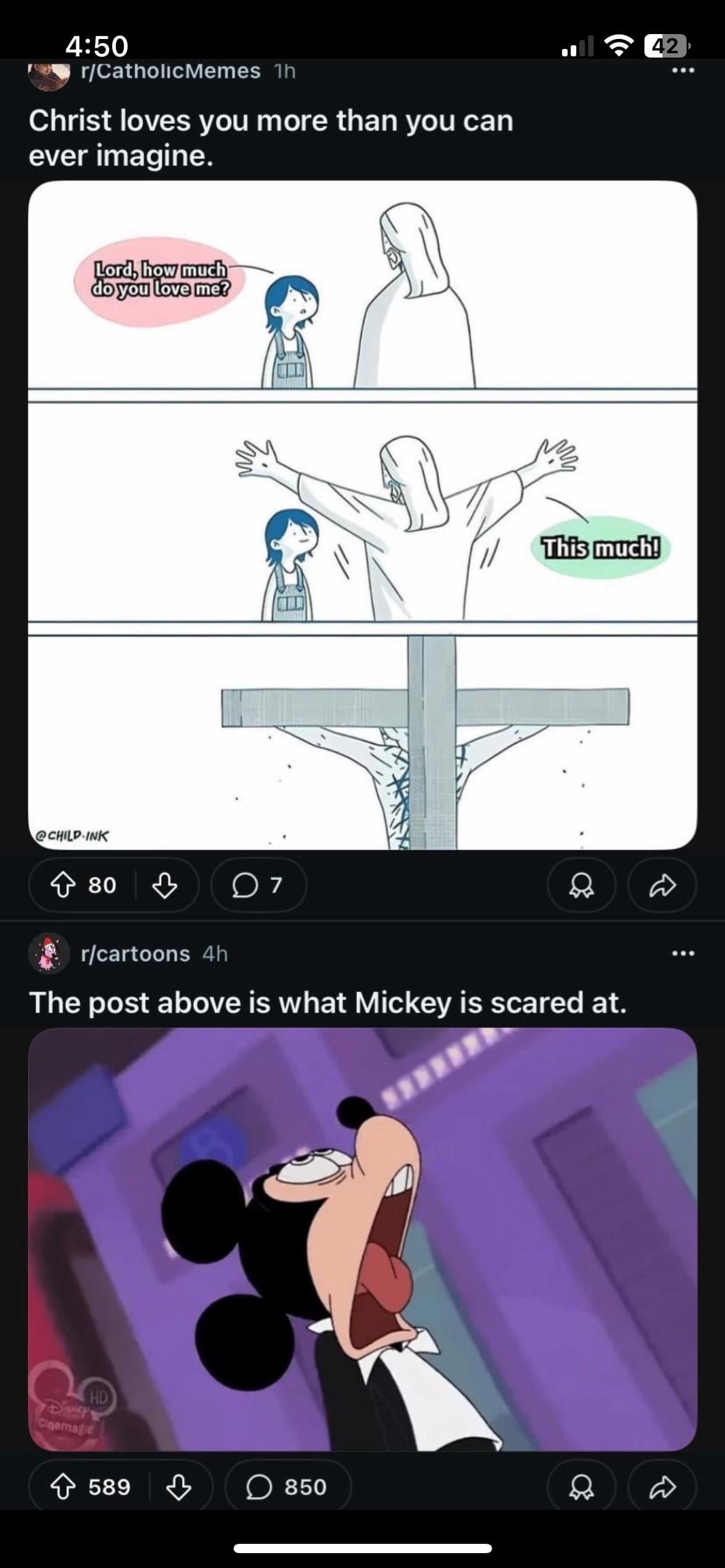This screenshot has width=725, height=1568.
Task: Open the r/cartoons subreddit link
Action: point(135,954)
